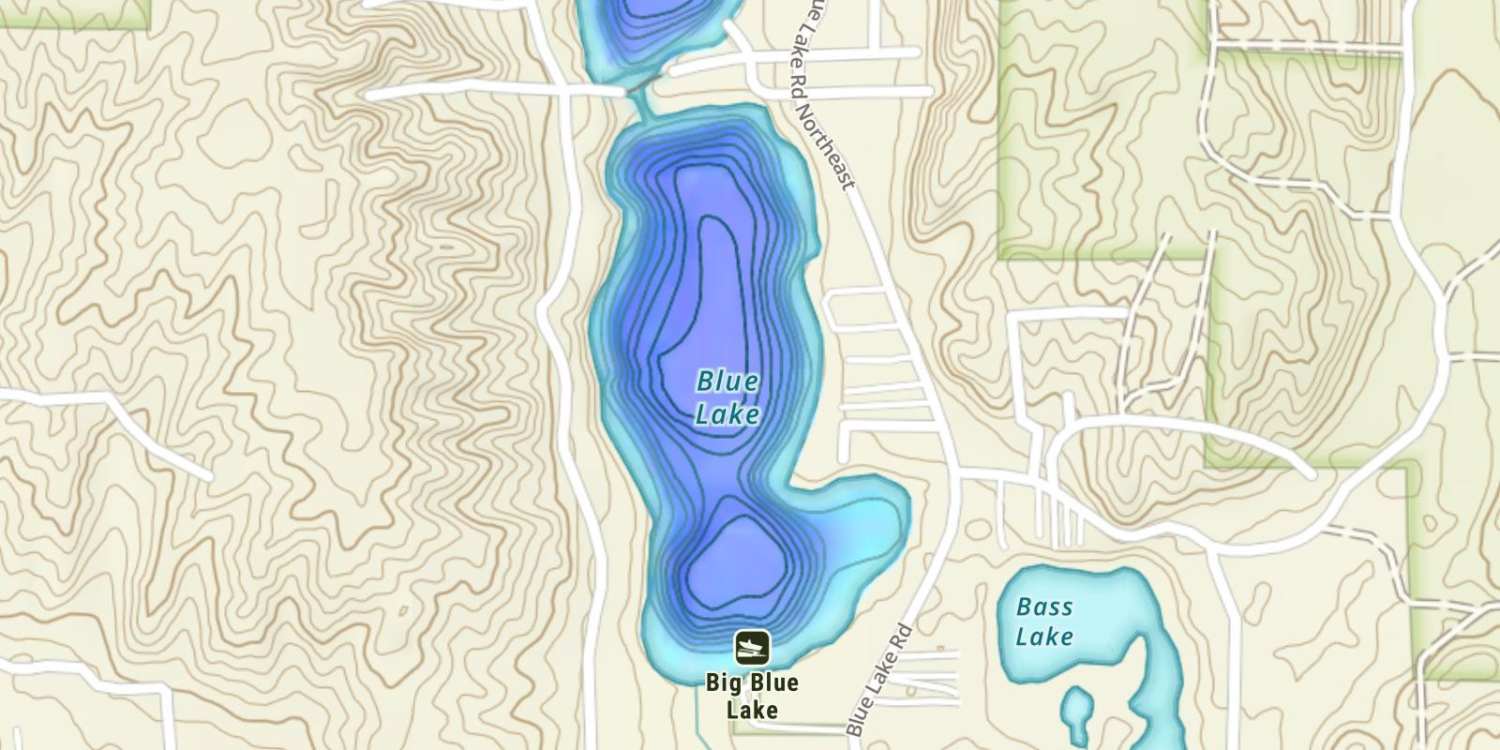
Task: Tap the Big Blue Lake boat launch marker
Action: pyautogui.click(x=751, y=647)
